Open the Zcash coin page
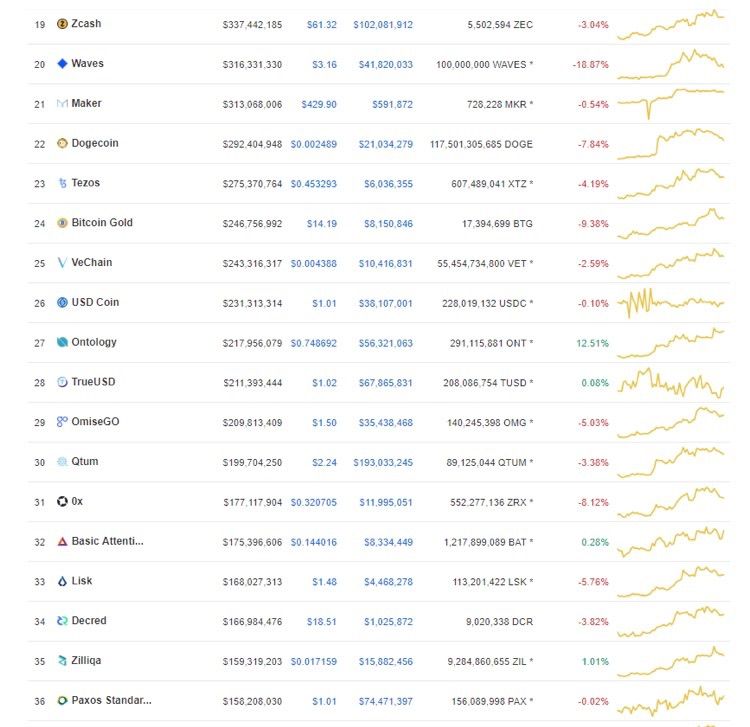This screenshot has width=750, height=727. click(x=85, y=24)
